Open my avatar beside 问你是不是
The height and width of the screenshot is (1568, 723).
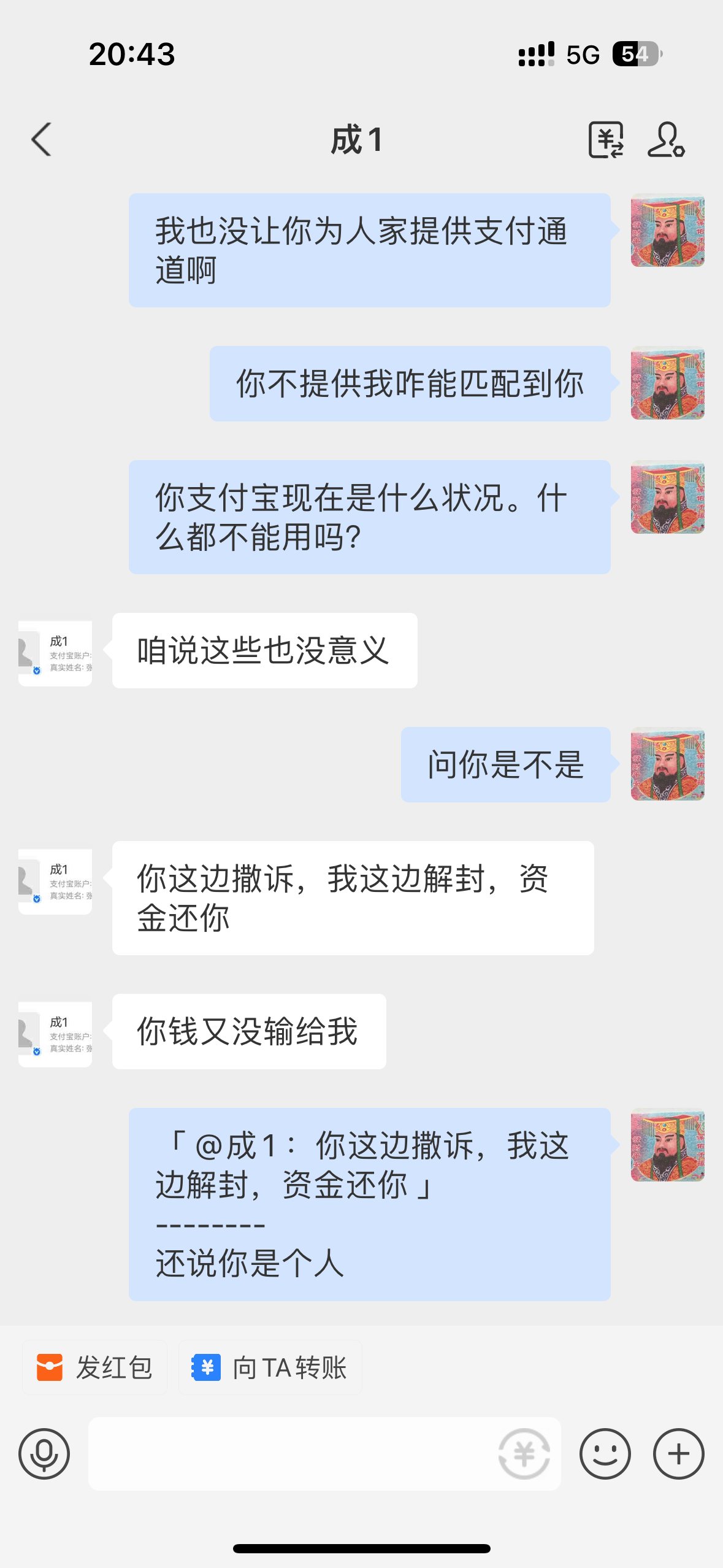coord(667,764)
